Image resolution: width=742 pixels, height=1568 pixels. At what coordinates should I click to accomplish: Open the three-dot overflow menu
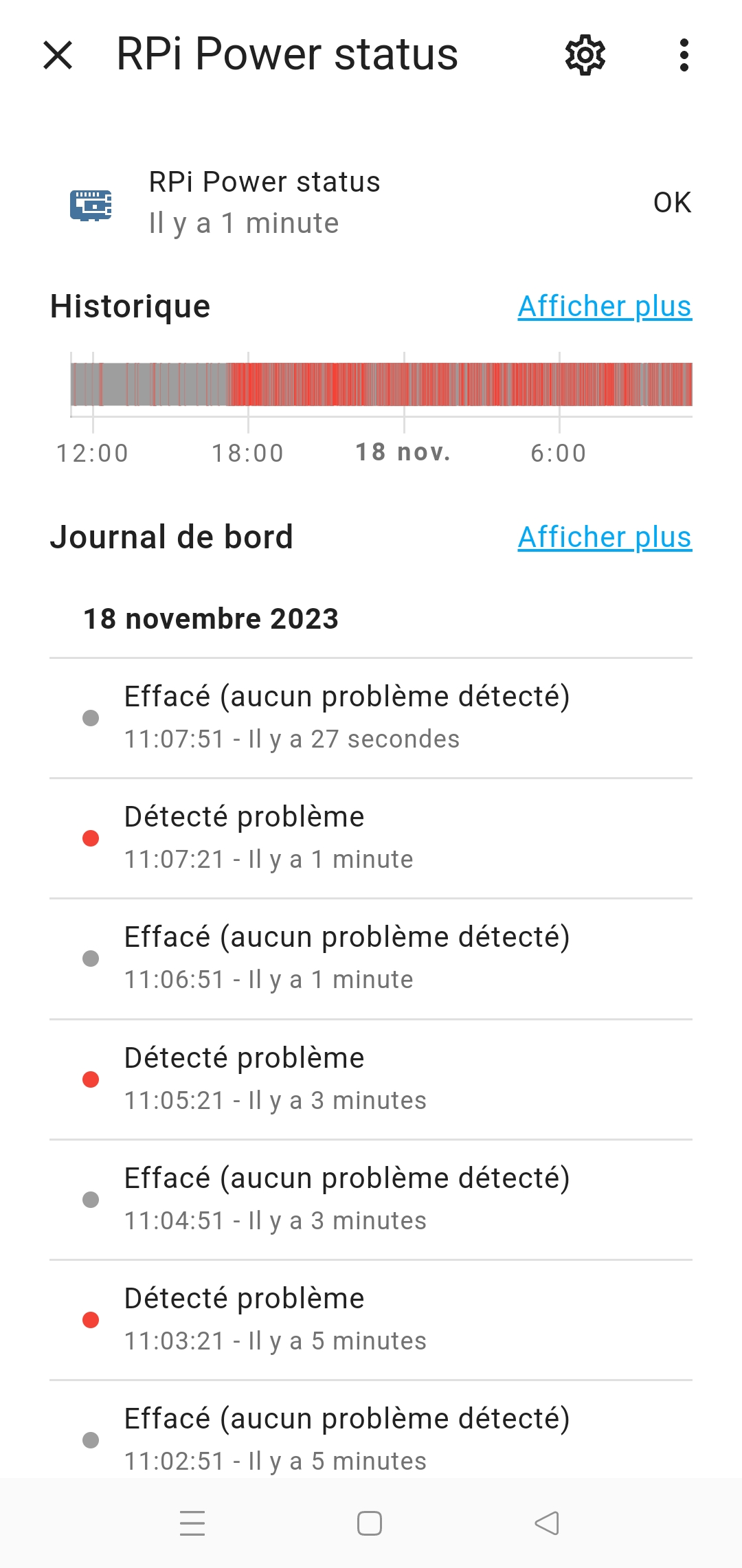(684, 55)
